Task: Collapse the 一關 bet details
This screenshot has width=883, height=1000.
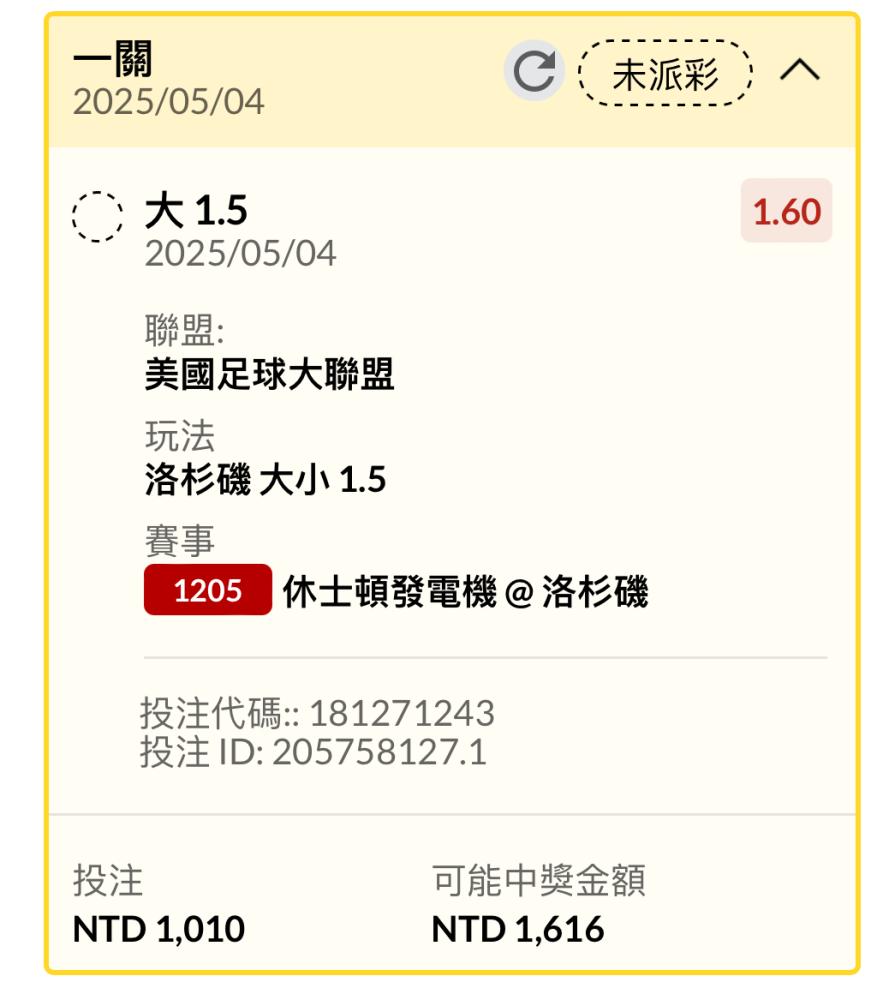Action: pos(799,72)
